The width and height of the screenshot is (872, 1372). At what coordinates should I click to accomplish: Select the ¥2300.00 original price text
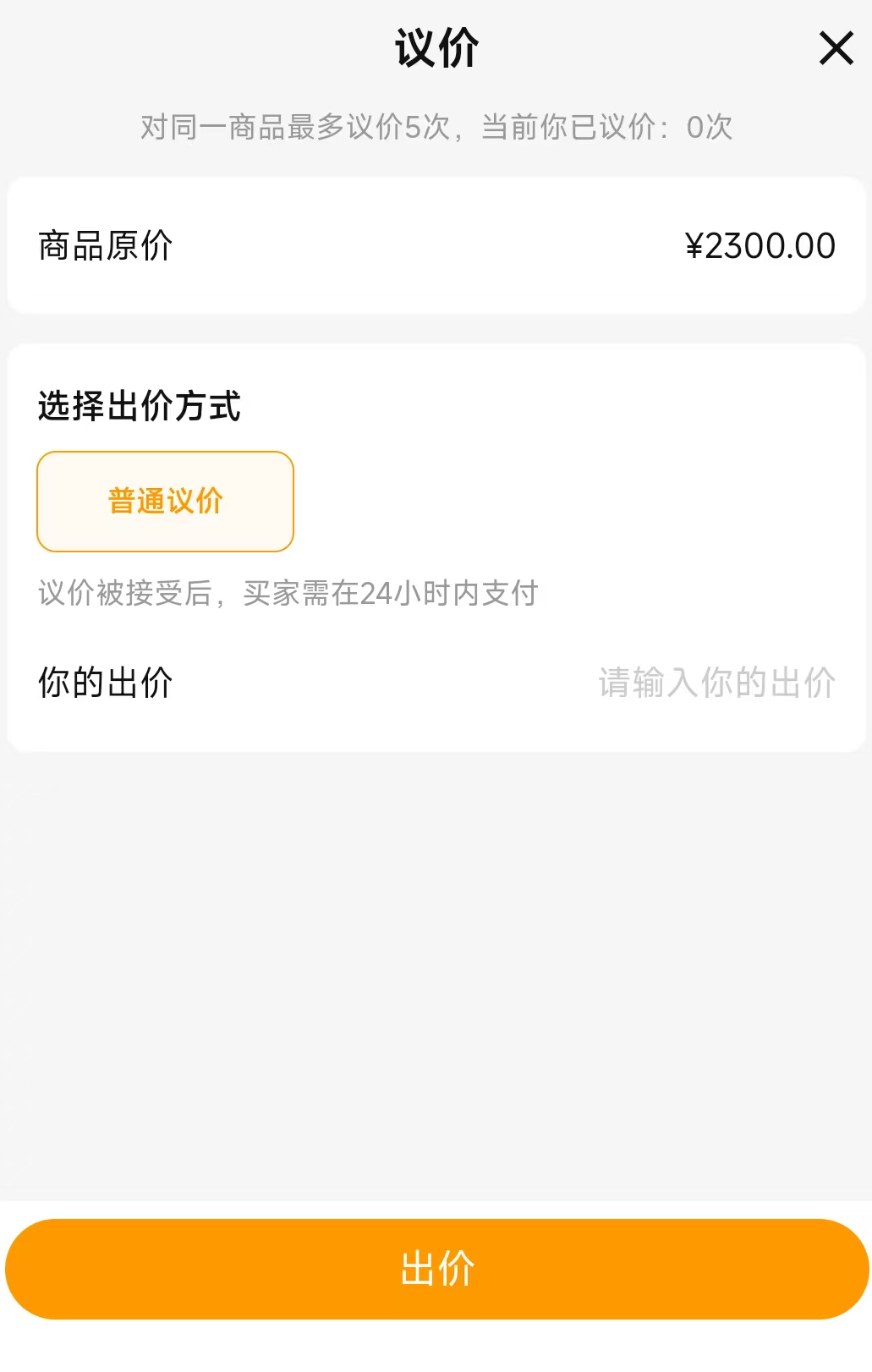point(760,244)
